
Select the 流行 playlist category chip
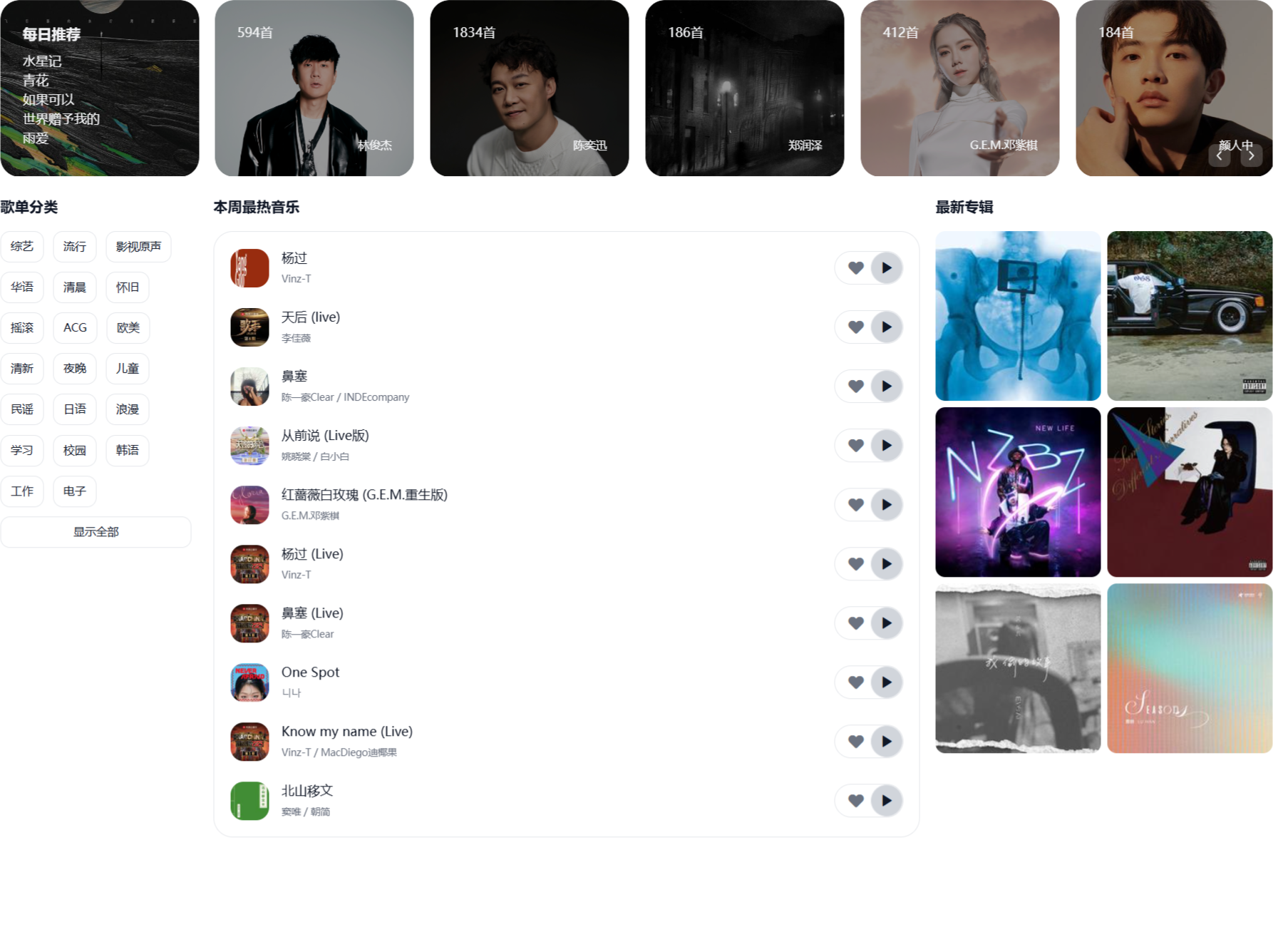(x=74, y=247)
